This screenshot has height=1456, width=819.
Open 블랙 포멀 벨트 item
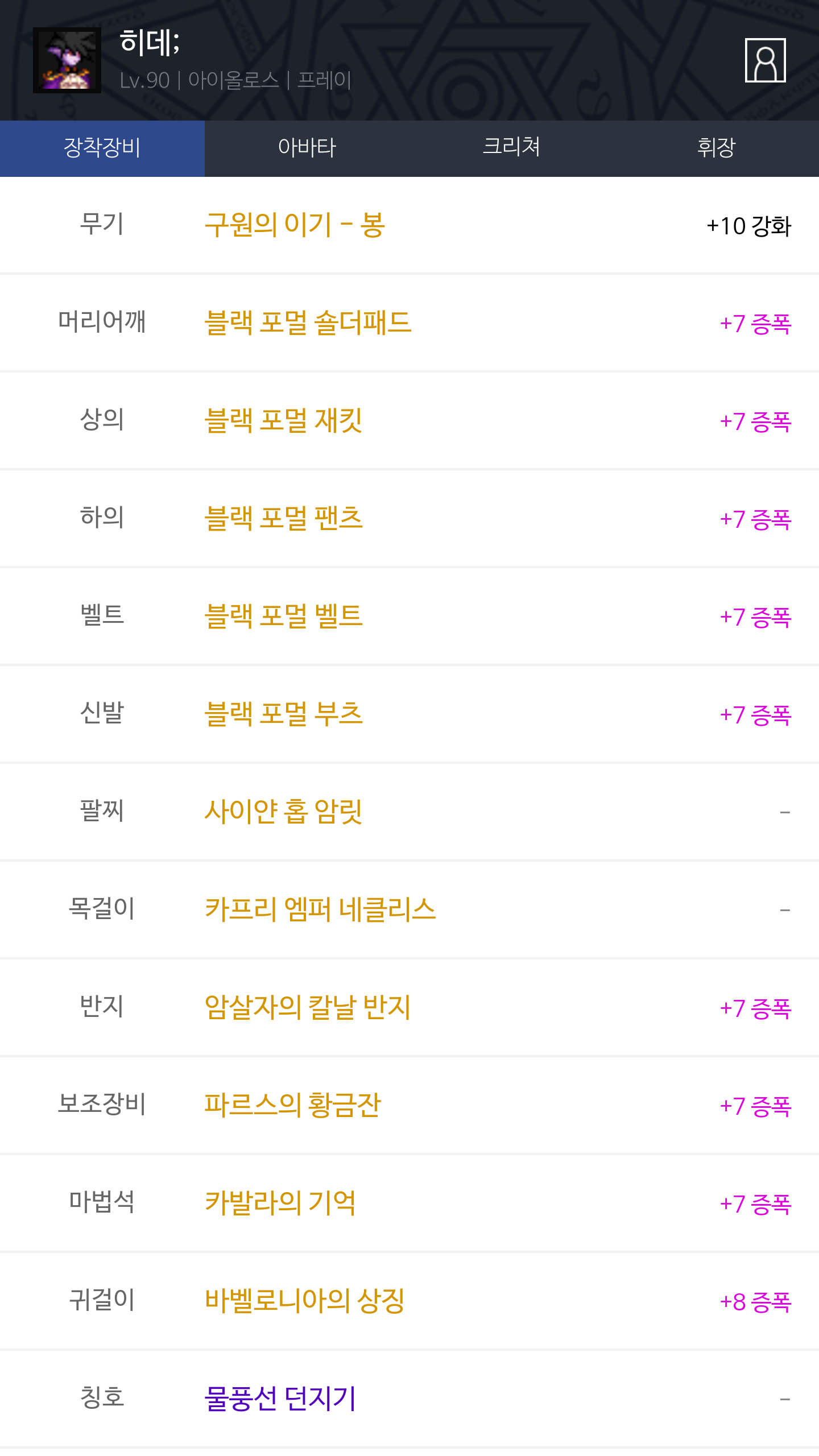click(x=409, y=617)
